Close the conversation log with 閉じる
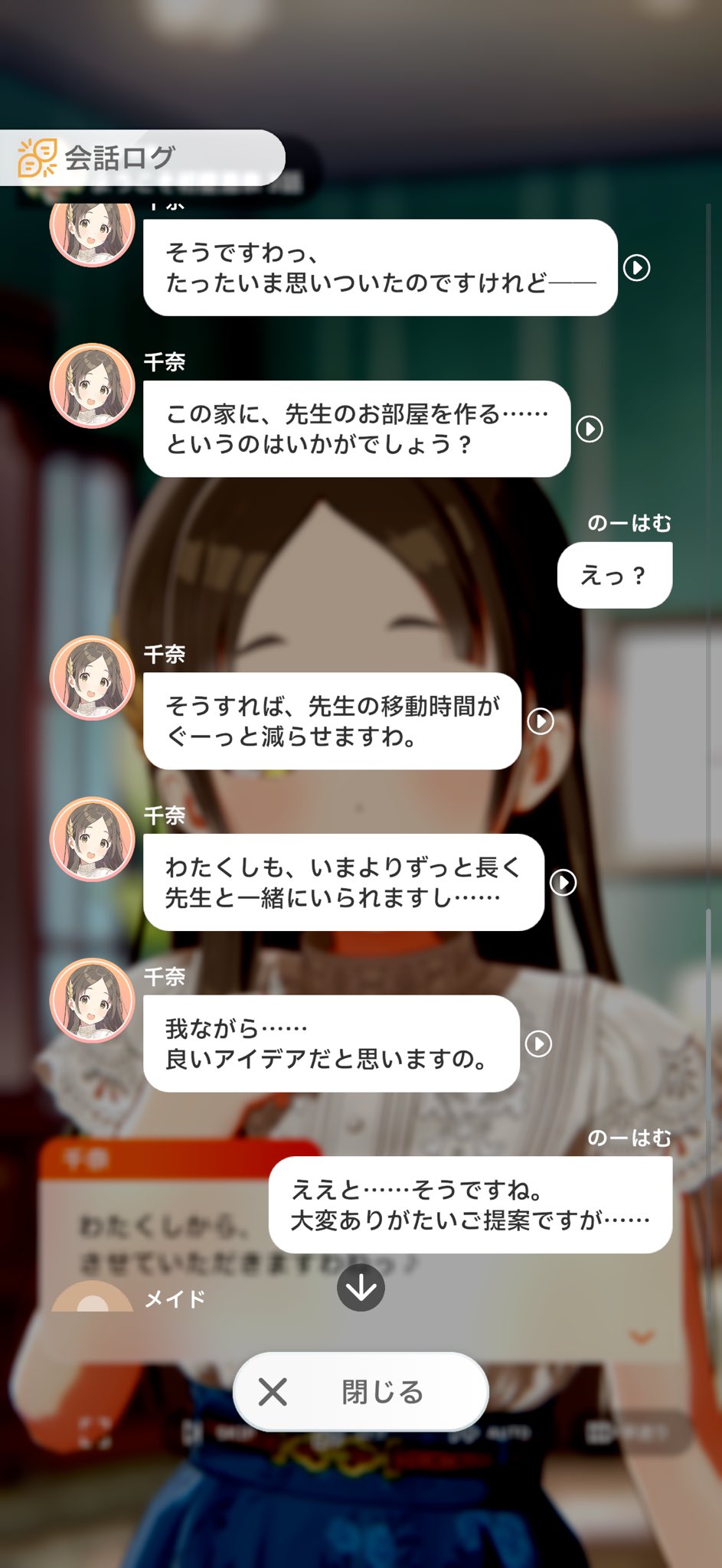This screenshot has height=1568, width=722. click(361, 1391)
